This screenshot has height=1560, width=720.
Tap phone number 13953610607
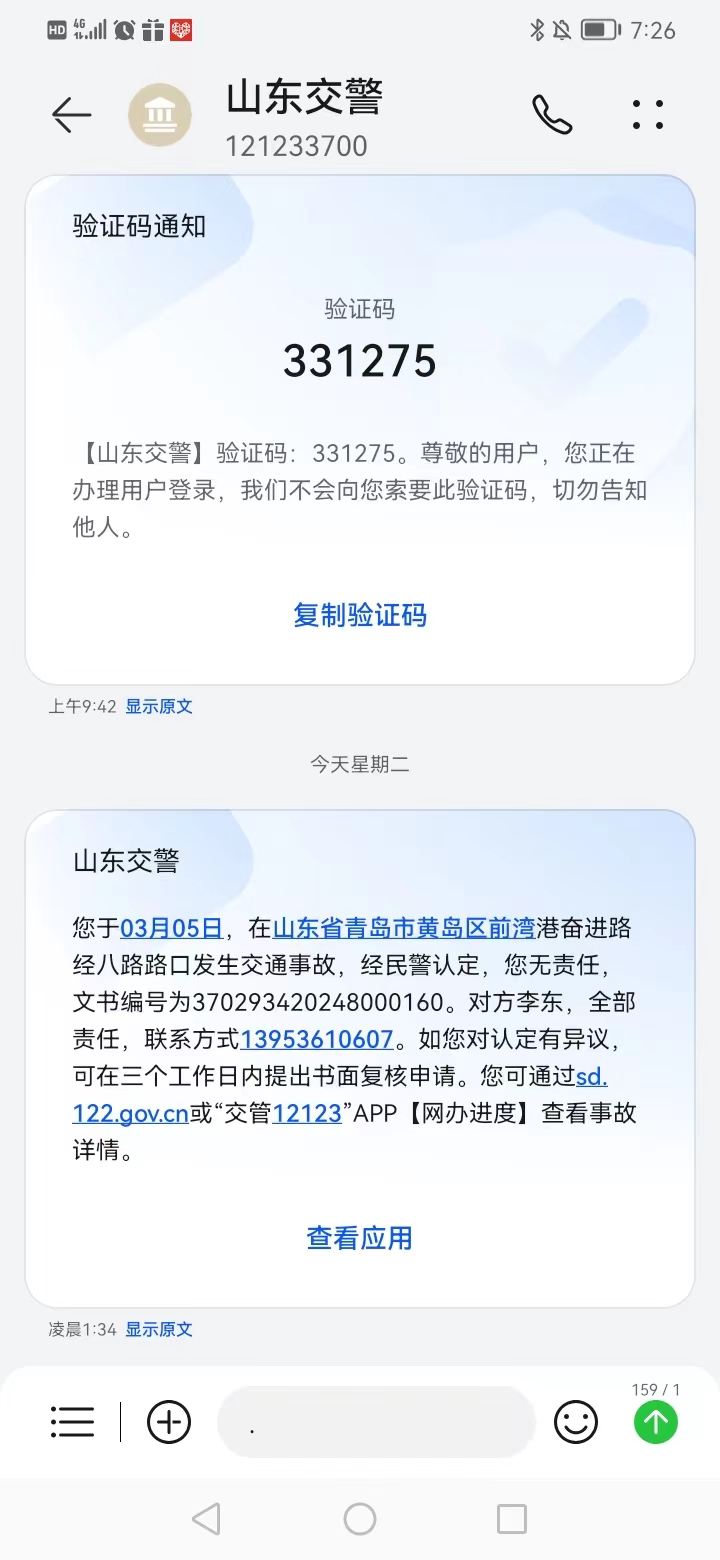click(316, 1039)
